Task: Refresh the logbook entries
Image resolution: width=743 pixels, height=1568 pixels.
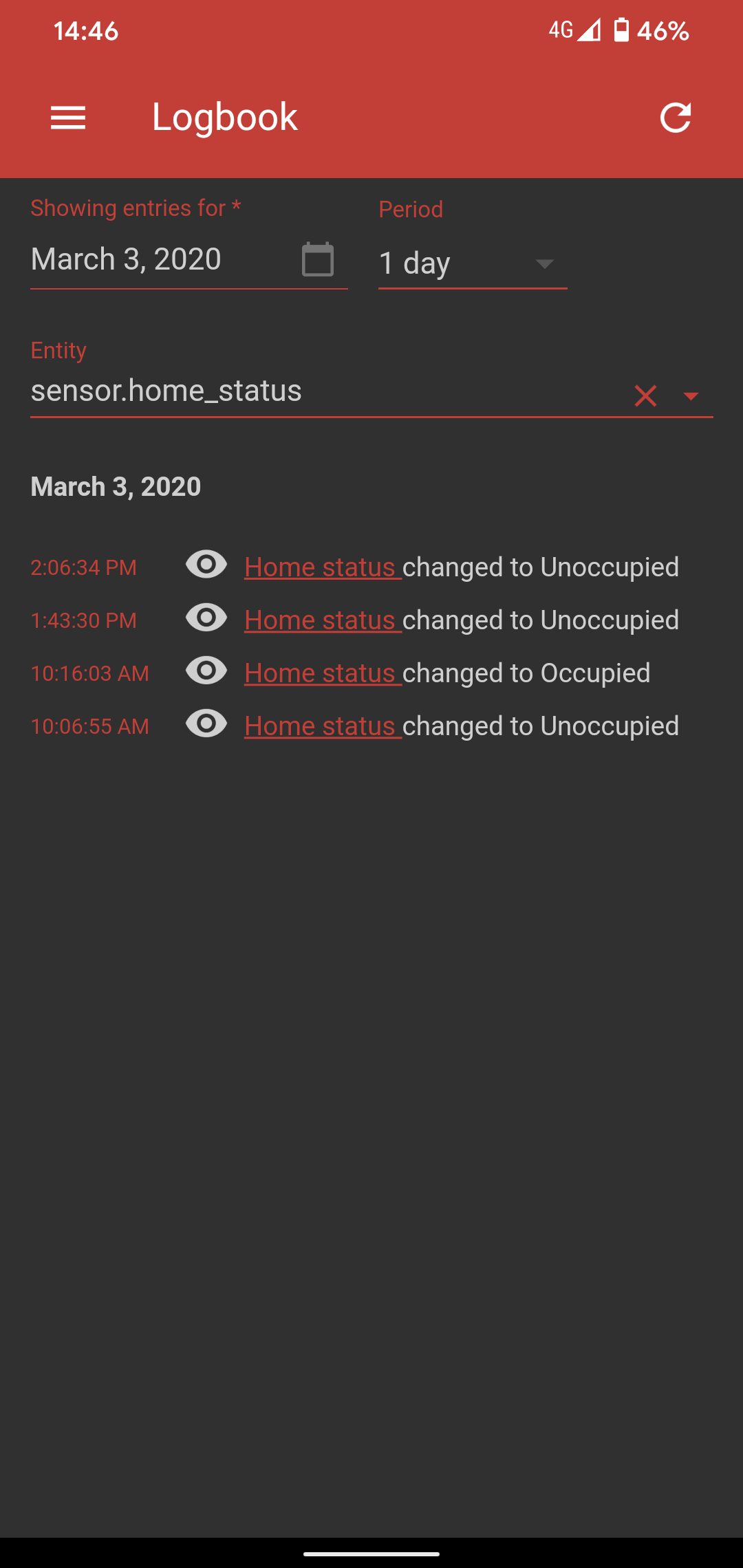Action: click(675, 118)
